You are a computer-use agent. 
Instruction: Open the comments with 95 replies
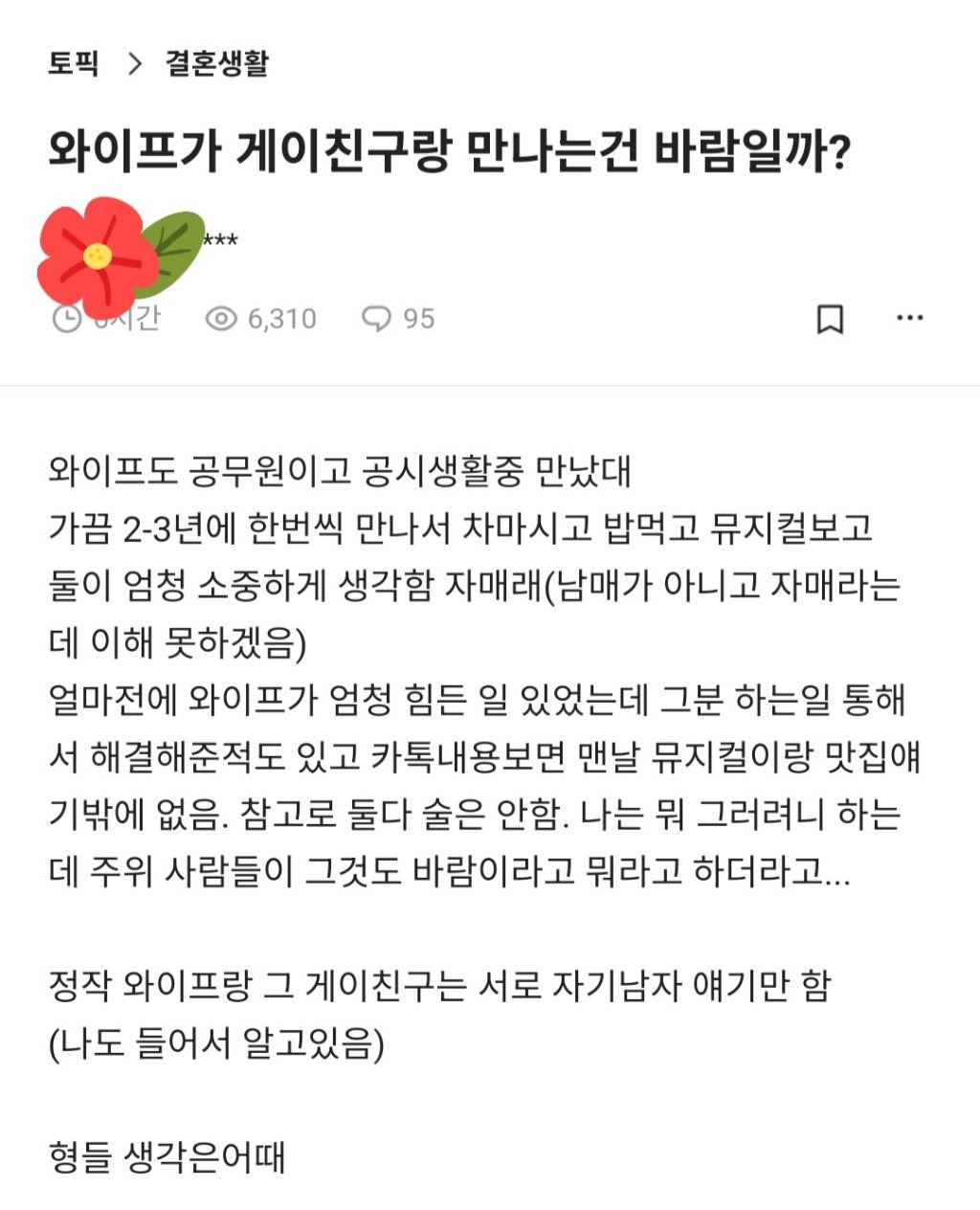pos(398,319)
